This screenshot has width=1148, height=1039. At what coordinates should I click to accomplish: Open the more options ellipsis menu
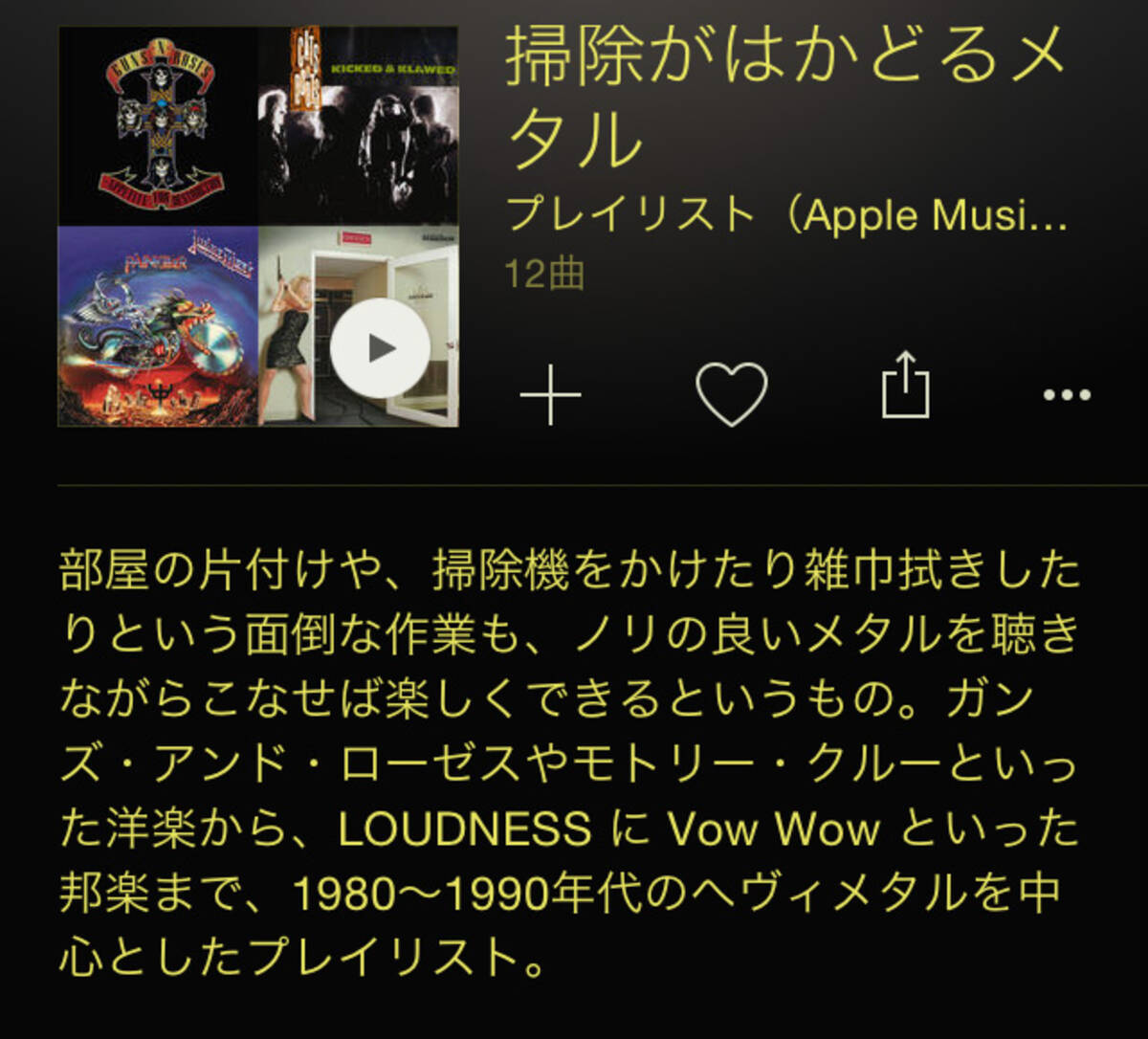click(1067, 394)
